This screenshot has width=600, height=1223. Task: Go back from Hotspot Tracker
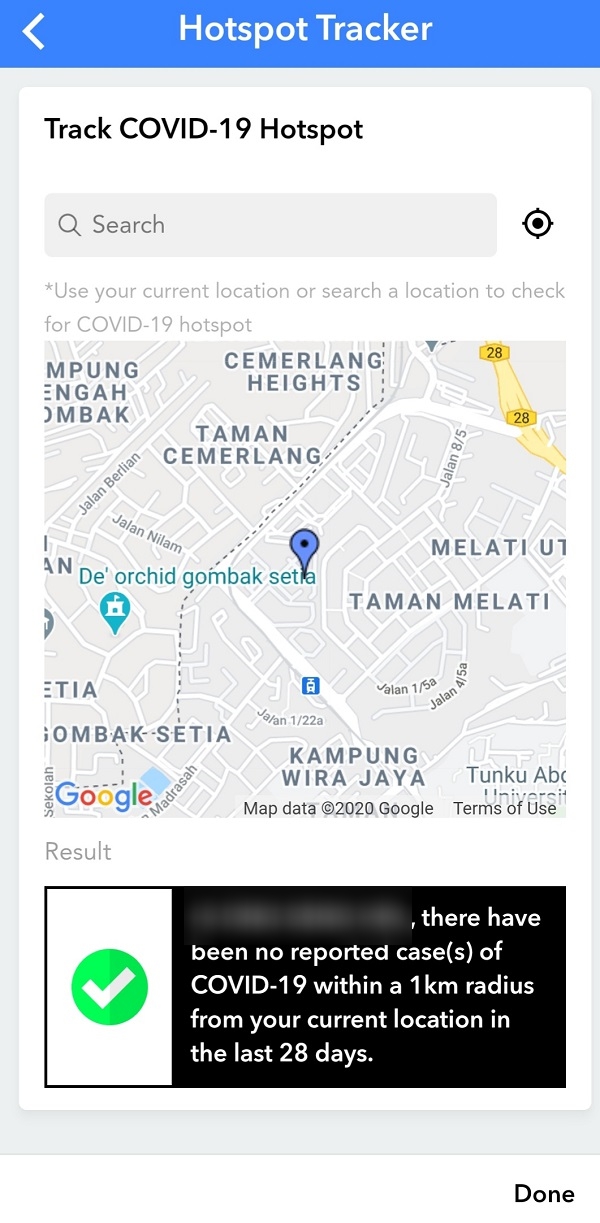34,31
